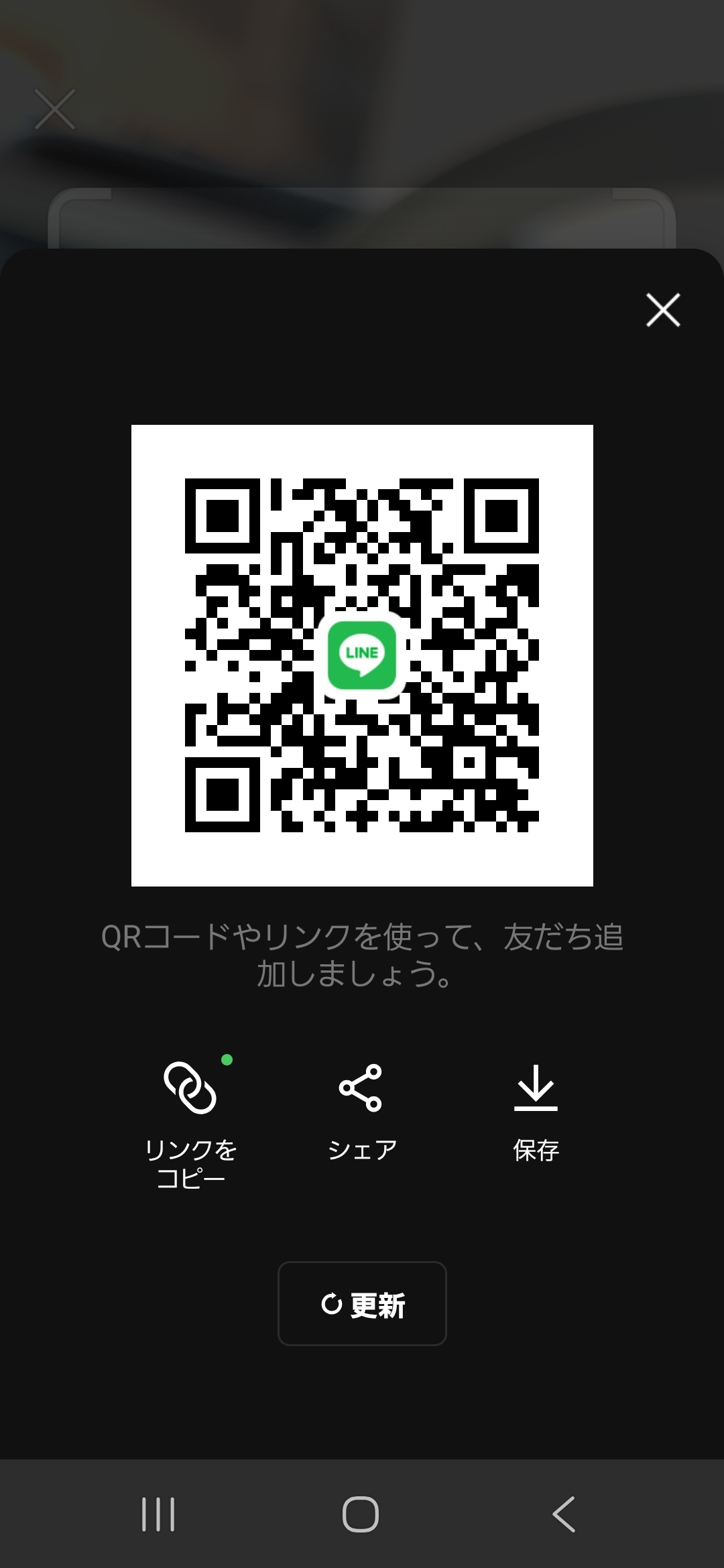
Task: Share the QR code via シェア
Action: 361,1111
